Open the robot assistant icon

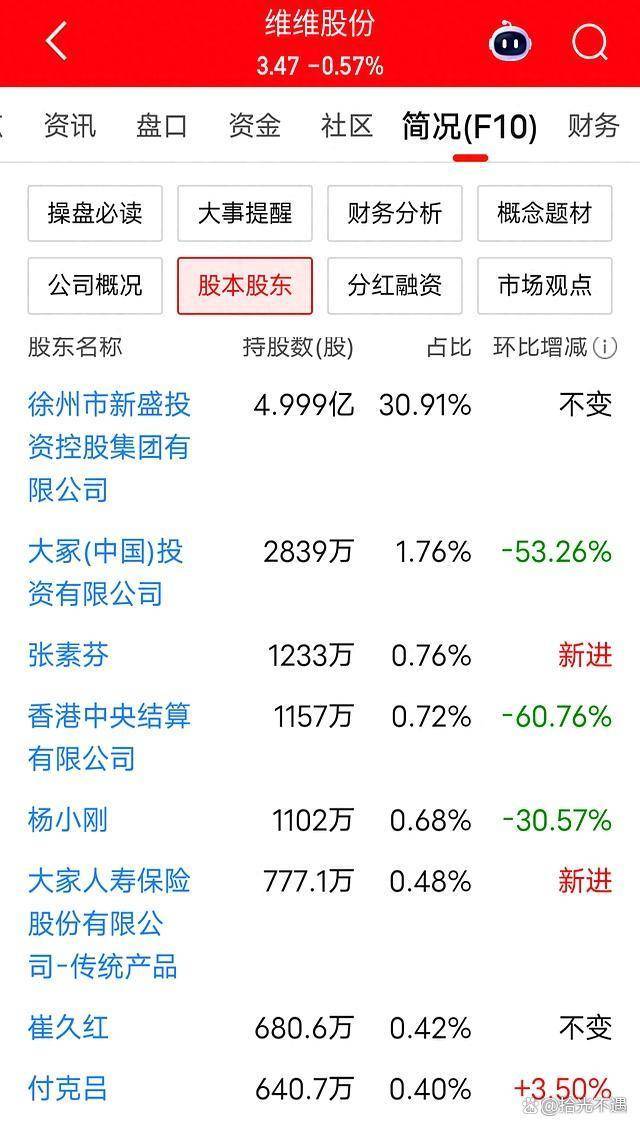point(510,42)
